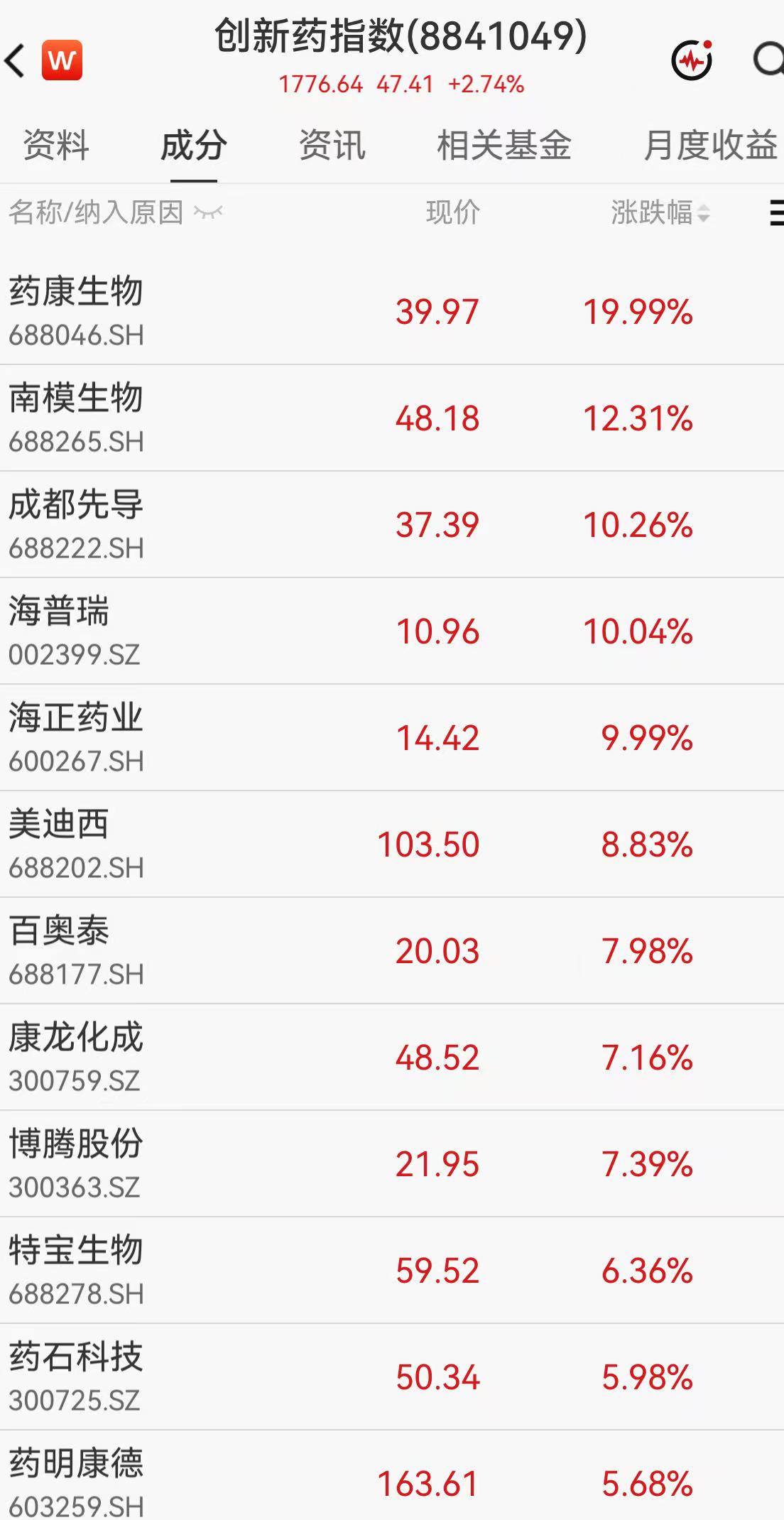Select the 海普瑞 row
Screen dimensions: 784x1520
[392, 631]
